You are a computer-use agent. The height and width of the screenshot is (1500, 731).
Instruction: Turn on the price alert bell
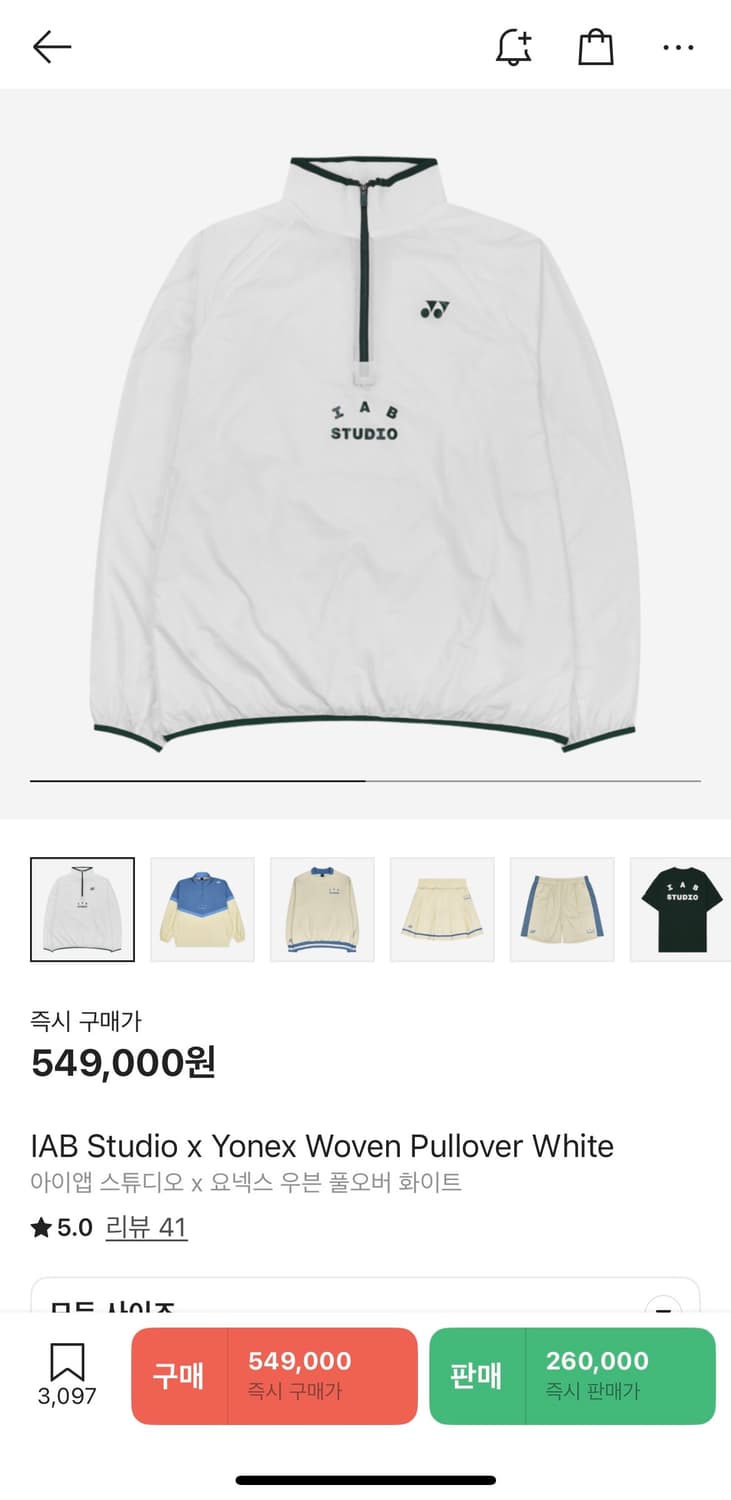(514, 47)
